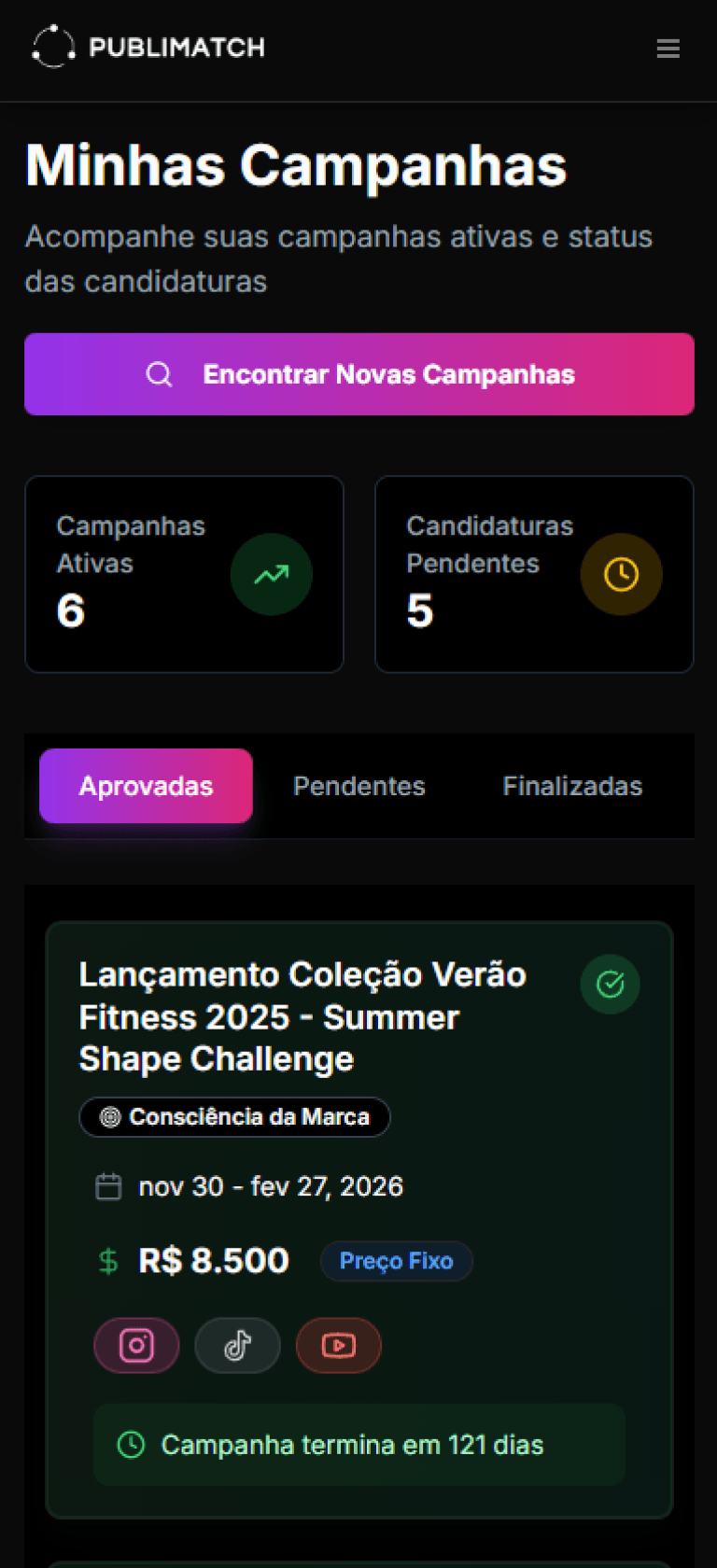Screen dimensions: 717x1568
Task: Open the hamburger navigation menu
Action: 668,49
